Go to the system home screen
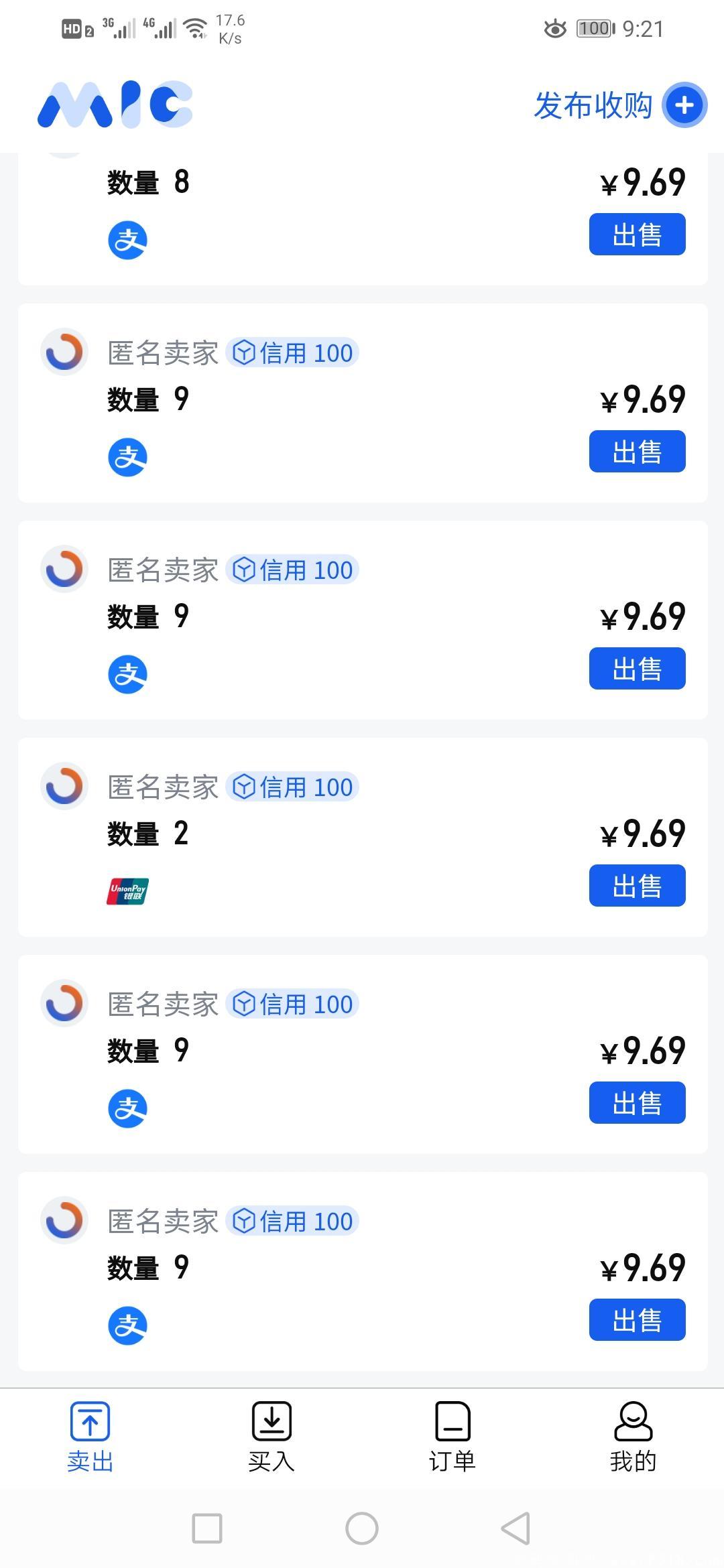The image size is (724, 1568). [x=362, y=1528]
